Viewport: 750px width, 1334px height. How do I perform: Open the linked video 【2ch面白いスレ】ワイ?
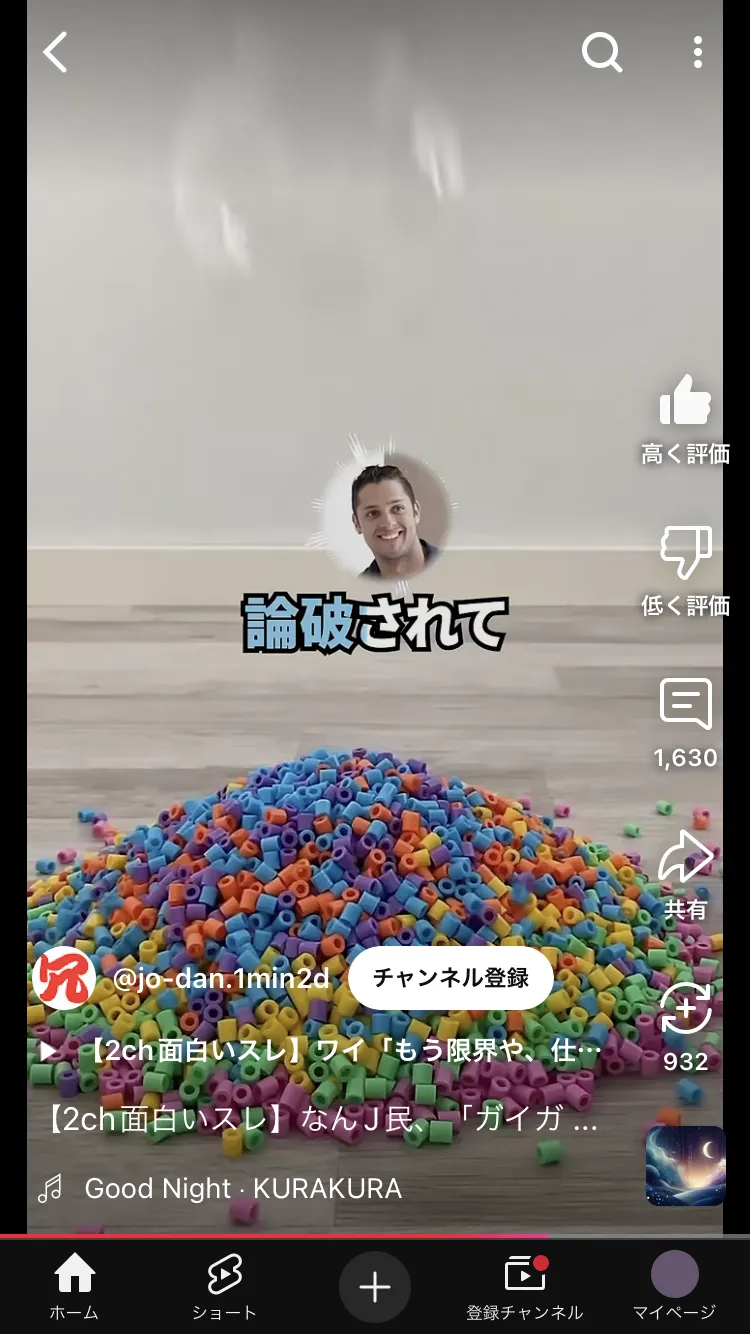[320, 1051]
